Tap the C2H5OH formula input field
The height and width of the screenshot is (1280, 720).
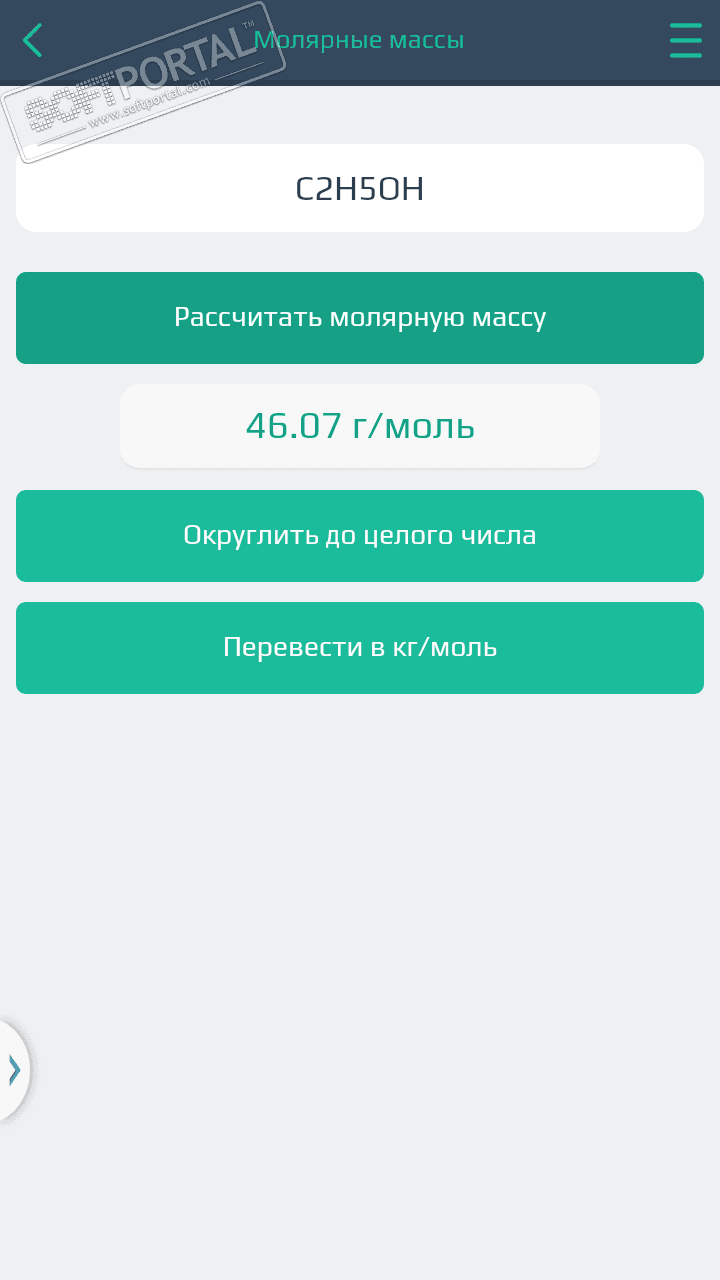tap(360, 188)
